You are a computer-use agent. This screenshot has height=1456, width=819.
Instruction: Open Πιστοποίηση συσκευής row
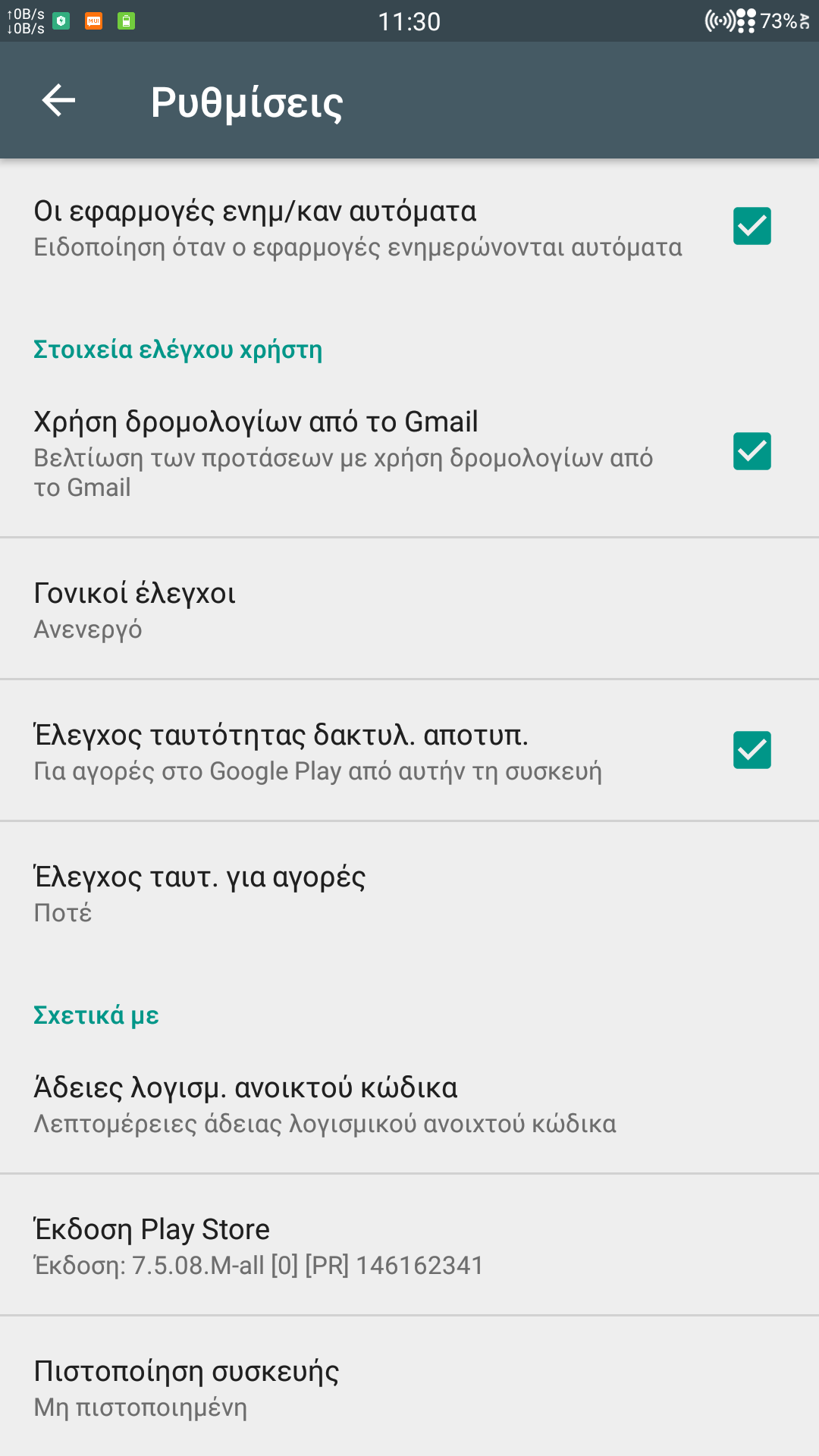click(409, 1387)
